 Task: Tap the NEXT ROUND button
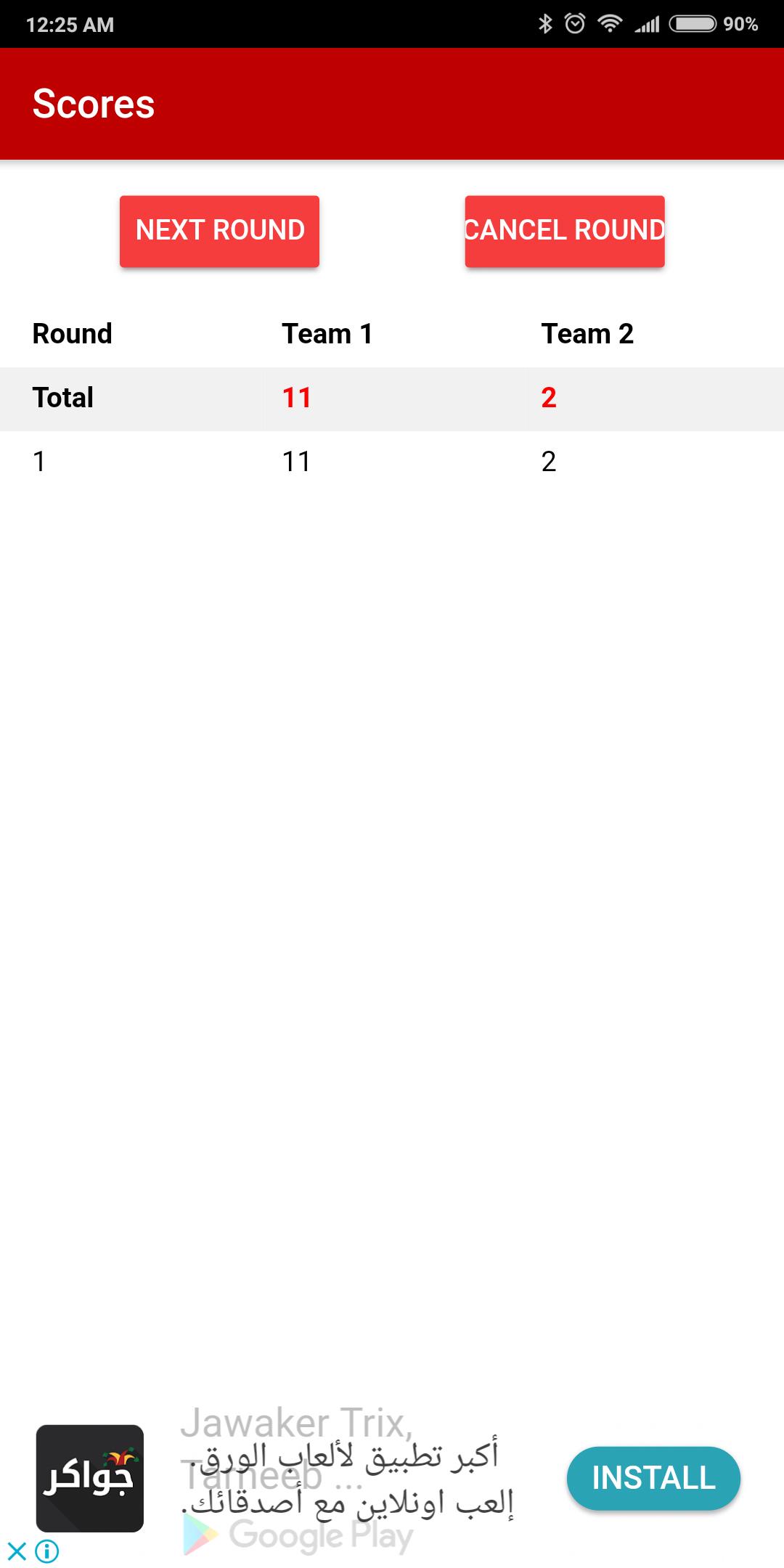click(219, 231)
